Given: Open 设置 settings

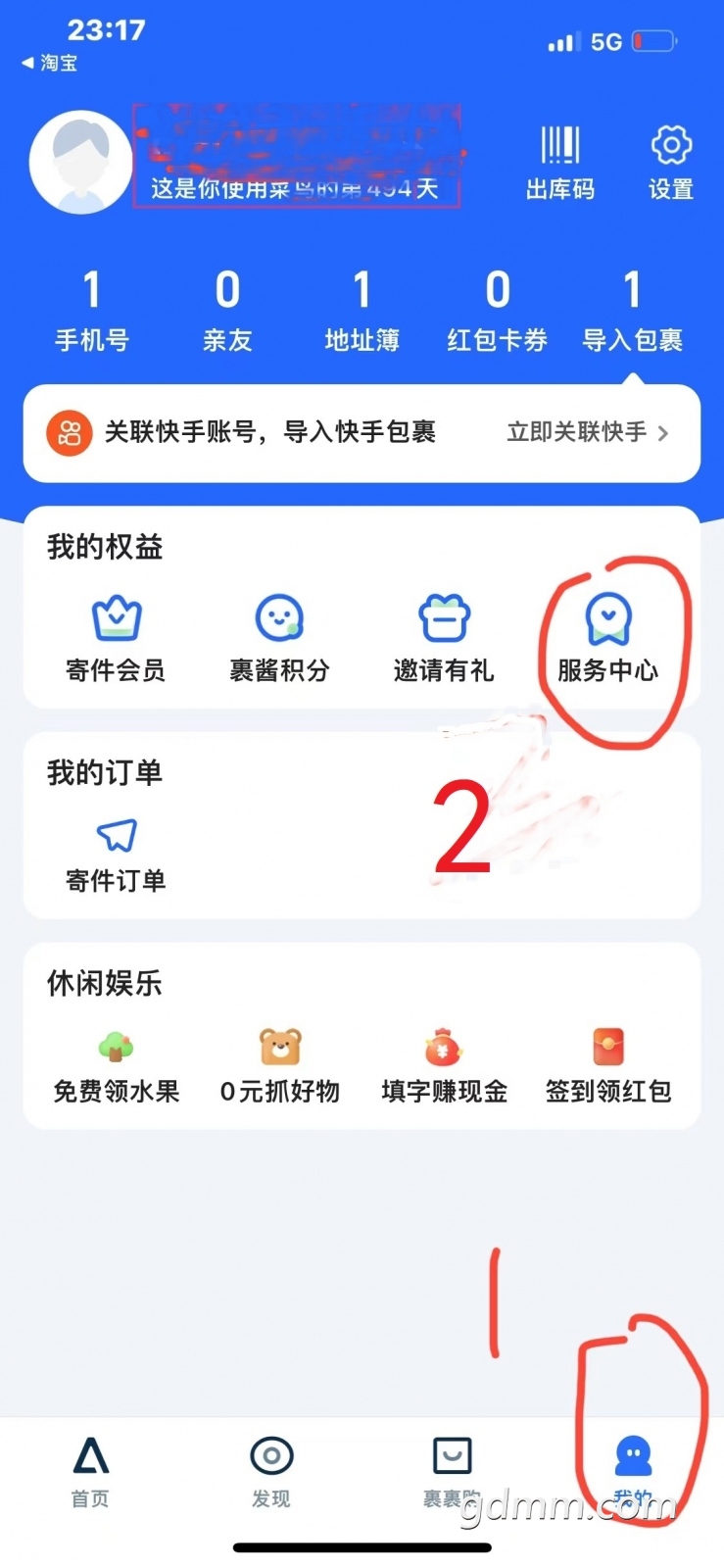Looking at the screenshot, I should pyautogui.click(x=671, y=162).
